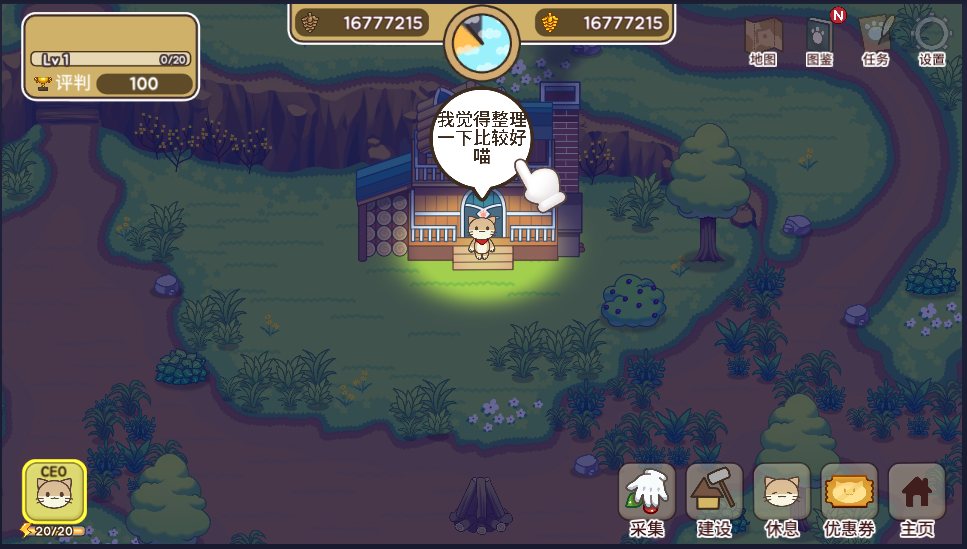
Task: Open the 设置 settings gear
Action: tap(931, 38)
